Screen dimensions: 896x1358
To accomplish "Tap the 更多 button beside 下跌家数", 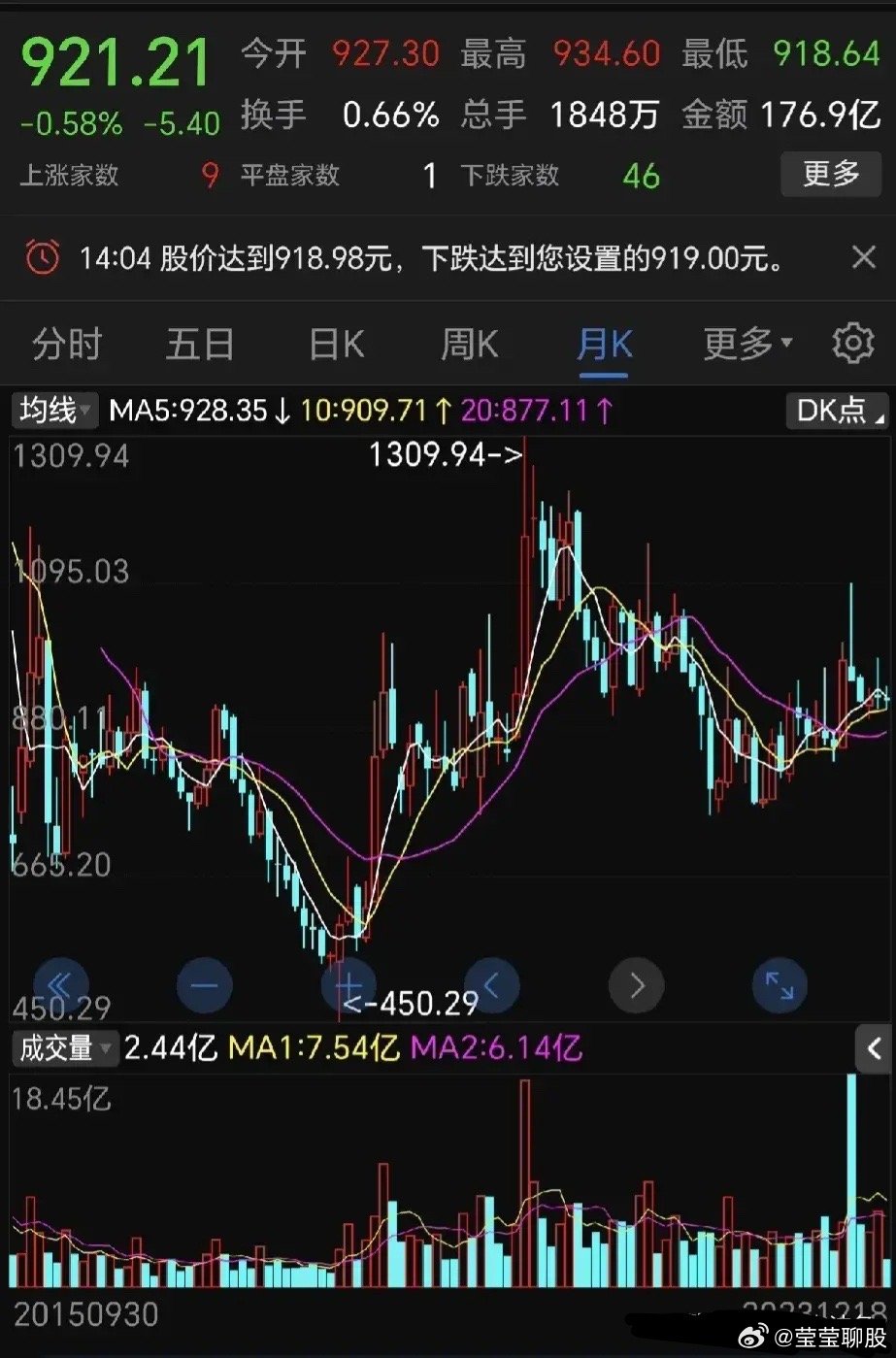I will (831, 175).
